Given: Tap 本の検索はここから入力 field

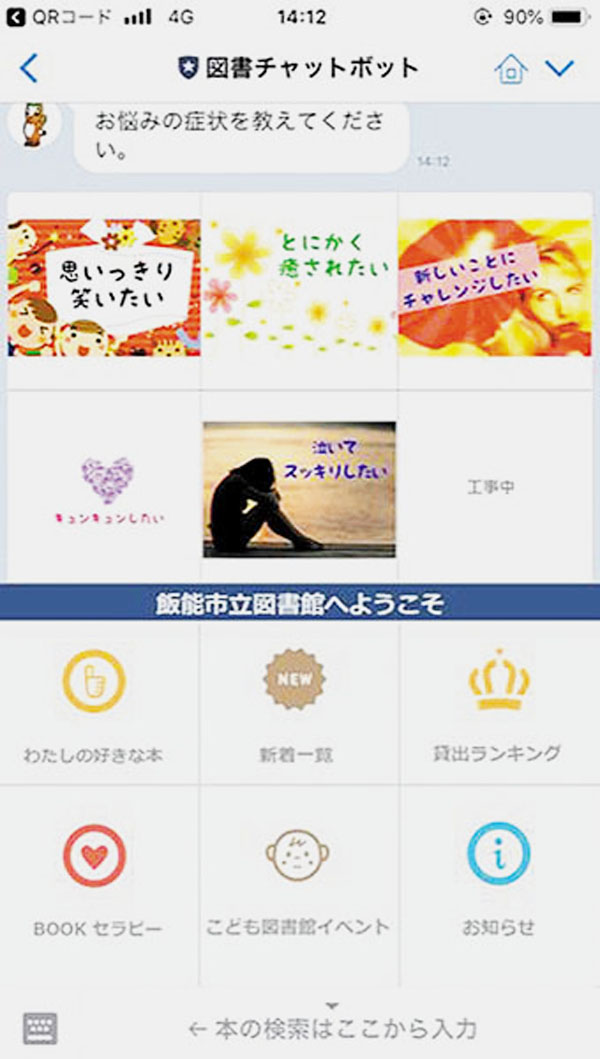Looking at the screenshot, I should (332, 1027).
